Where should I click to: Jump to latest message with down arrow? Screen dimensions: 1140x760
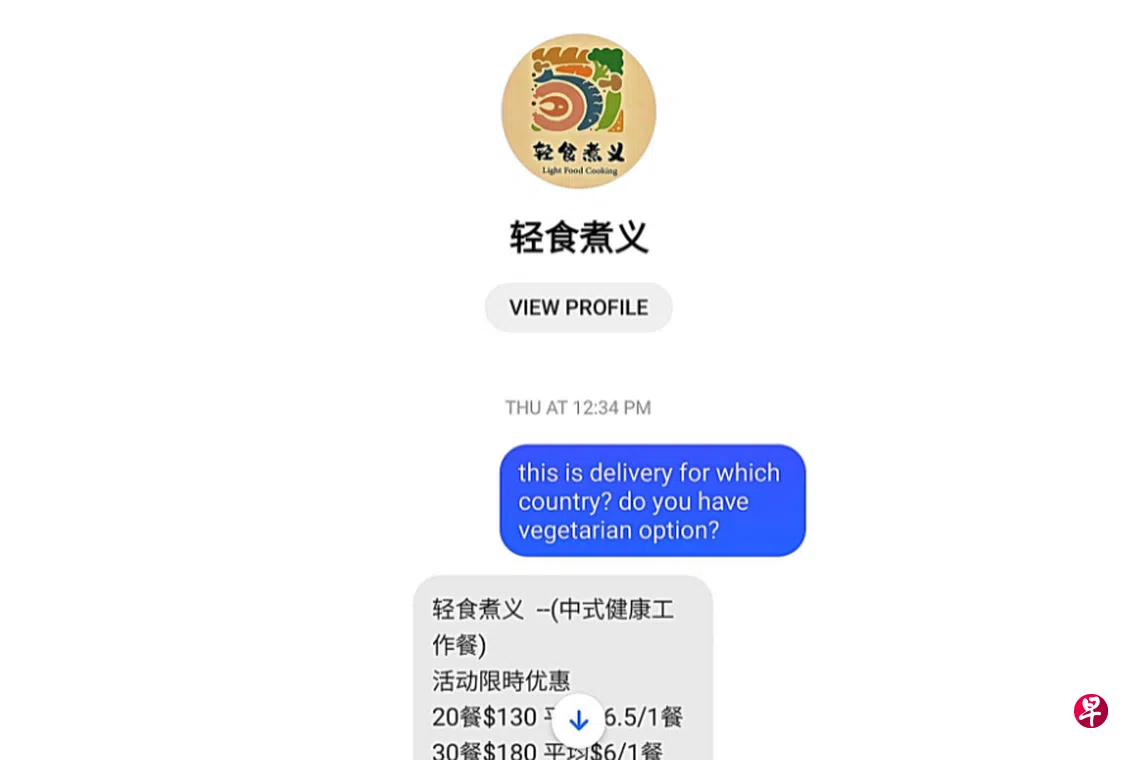coord(578,720)
